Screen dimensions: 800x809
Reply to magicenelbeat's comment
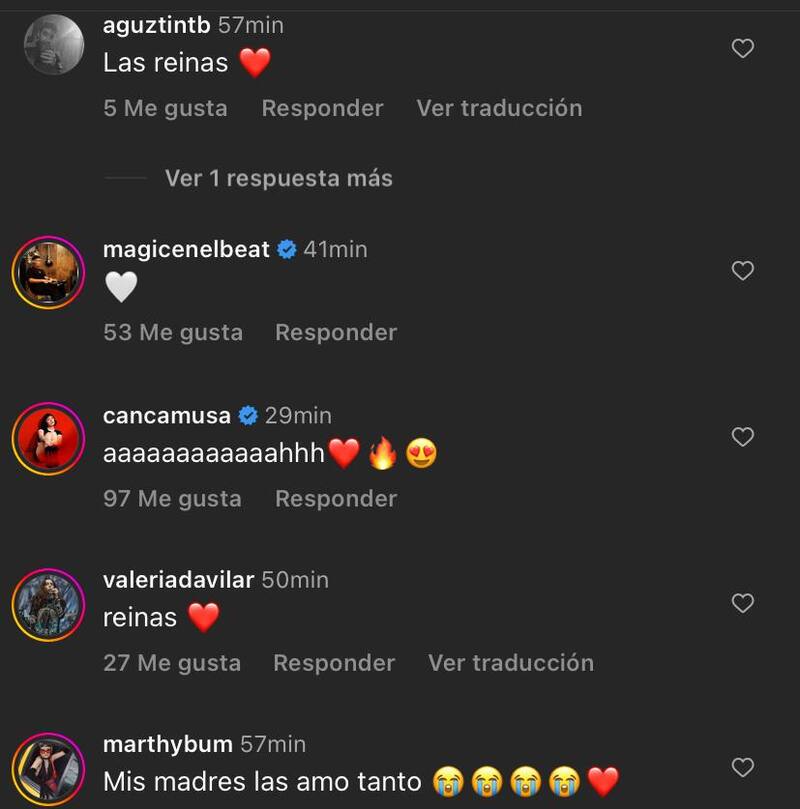[335, 332]
